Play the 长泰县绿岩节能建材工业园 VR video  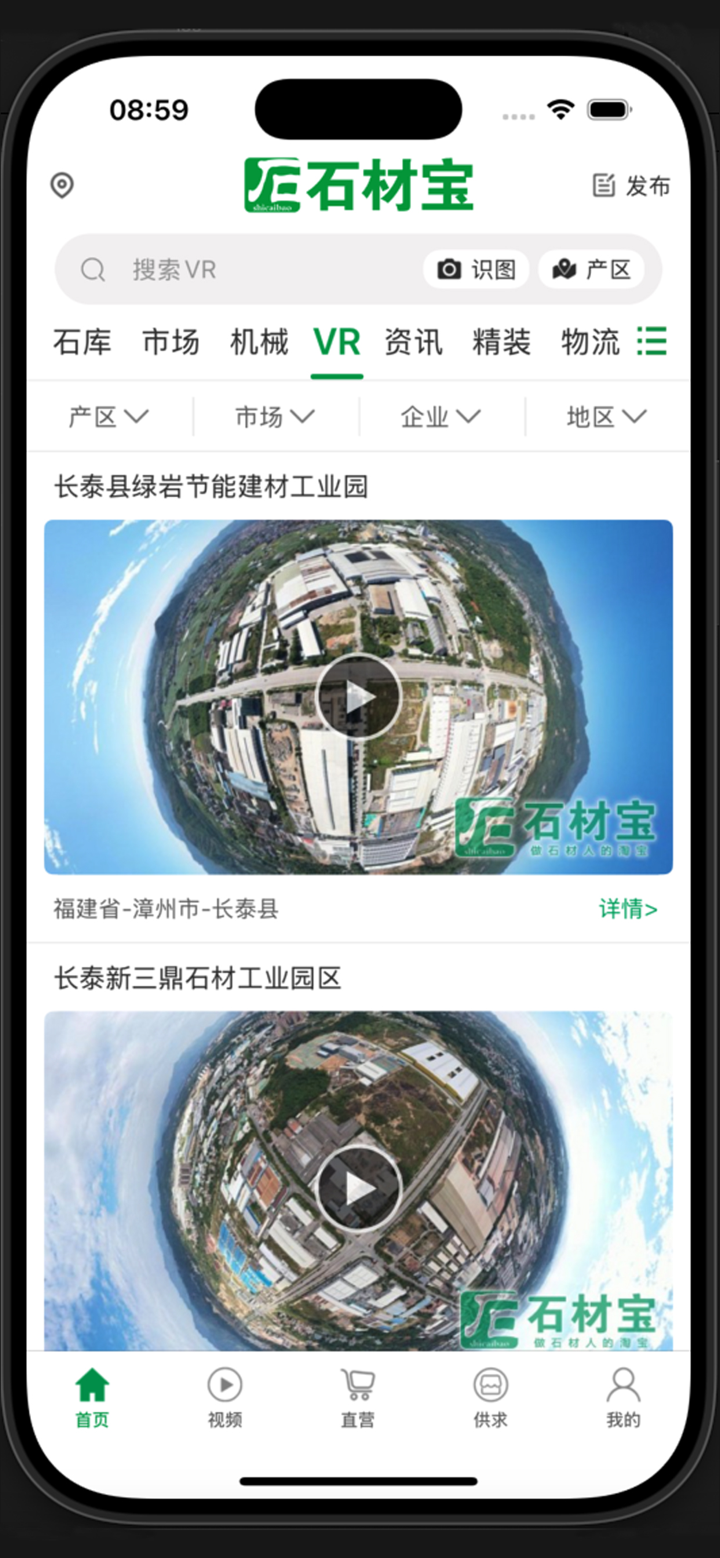pyautogui.click(x=358, y=697)
